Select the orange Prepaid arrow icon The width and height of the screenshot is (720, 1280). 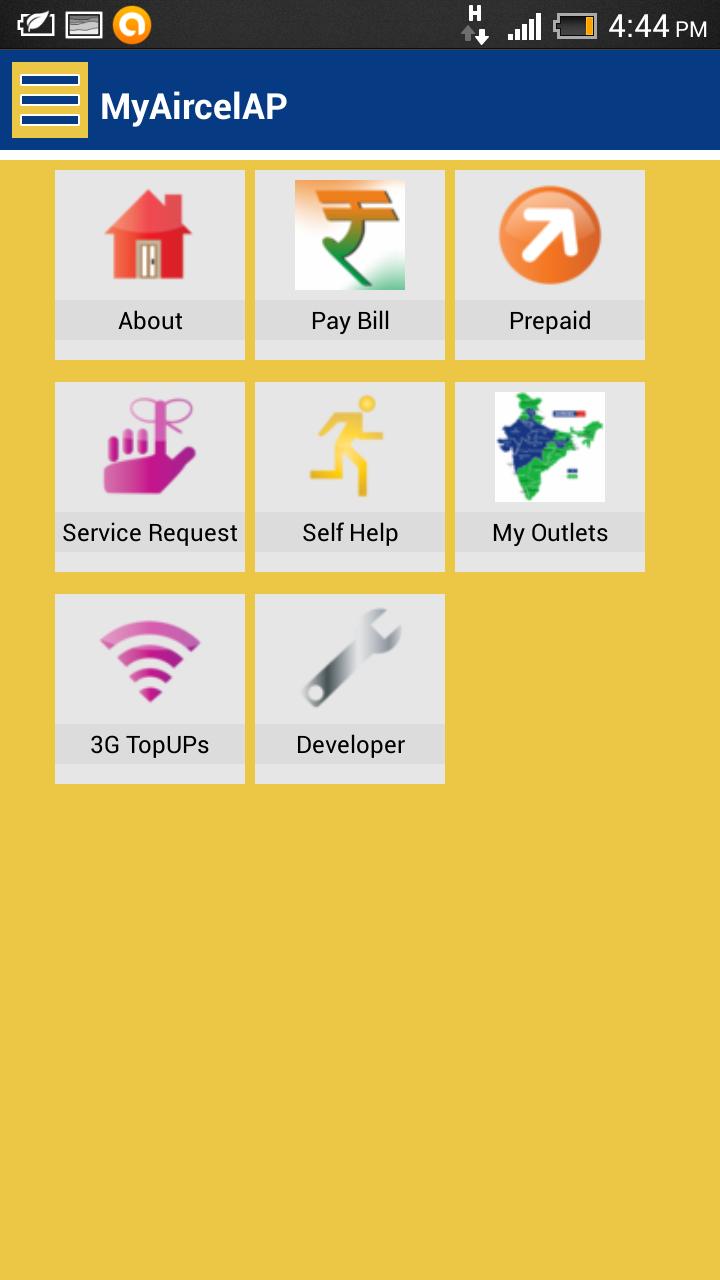coord(550,235)
